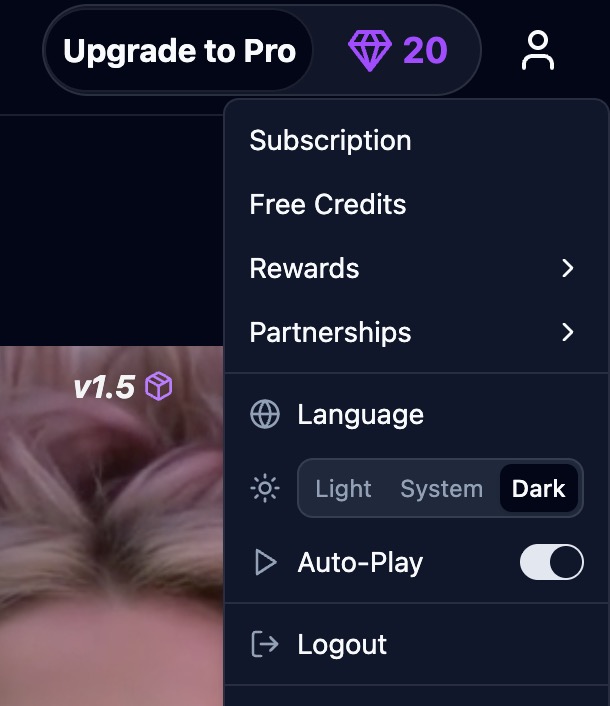
Task: Turn off the Auto-Play switch
Action: click(551, 562)
